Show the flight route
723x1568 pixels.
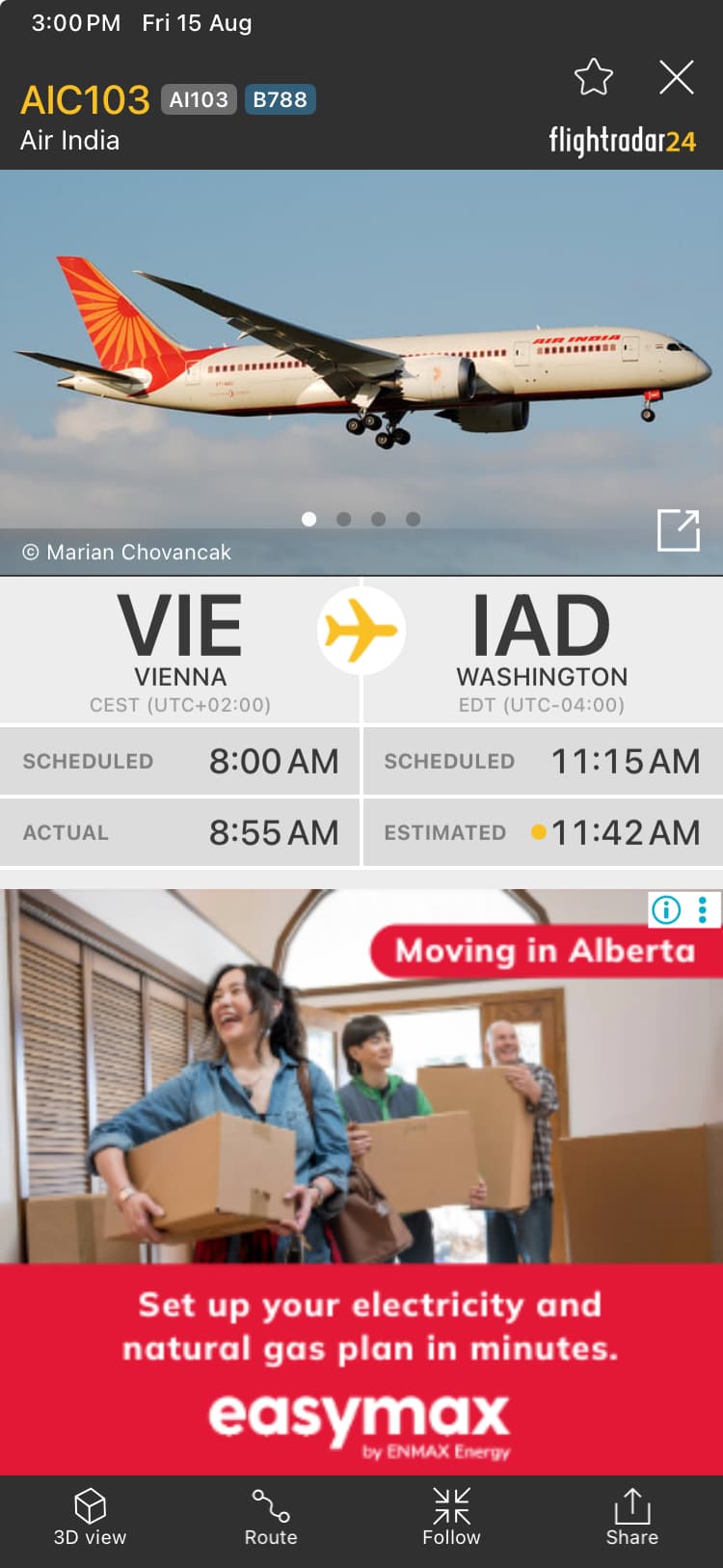pyautogui.click(x=271, y=1518)
